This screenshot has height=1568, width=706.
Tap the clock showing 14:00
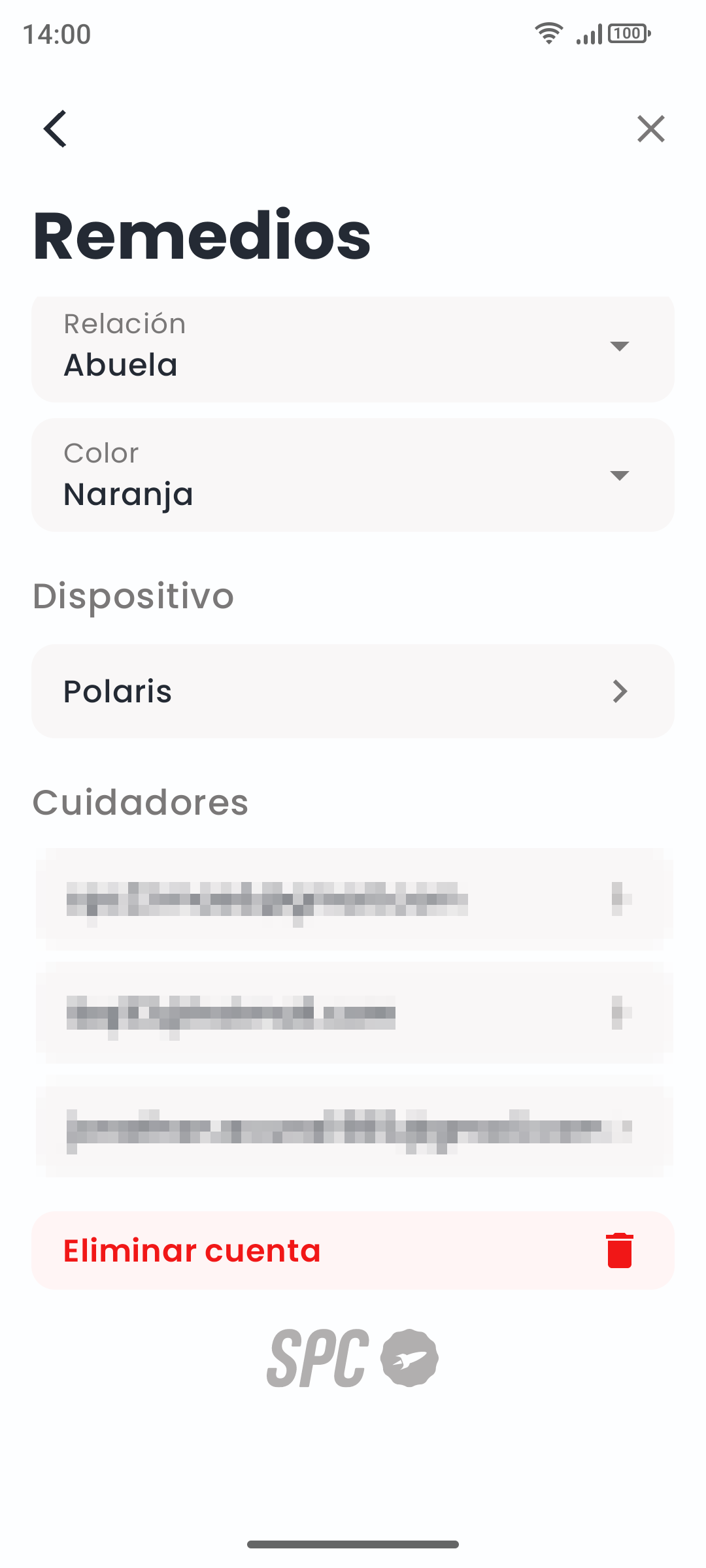point(57,35)
